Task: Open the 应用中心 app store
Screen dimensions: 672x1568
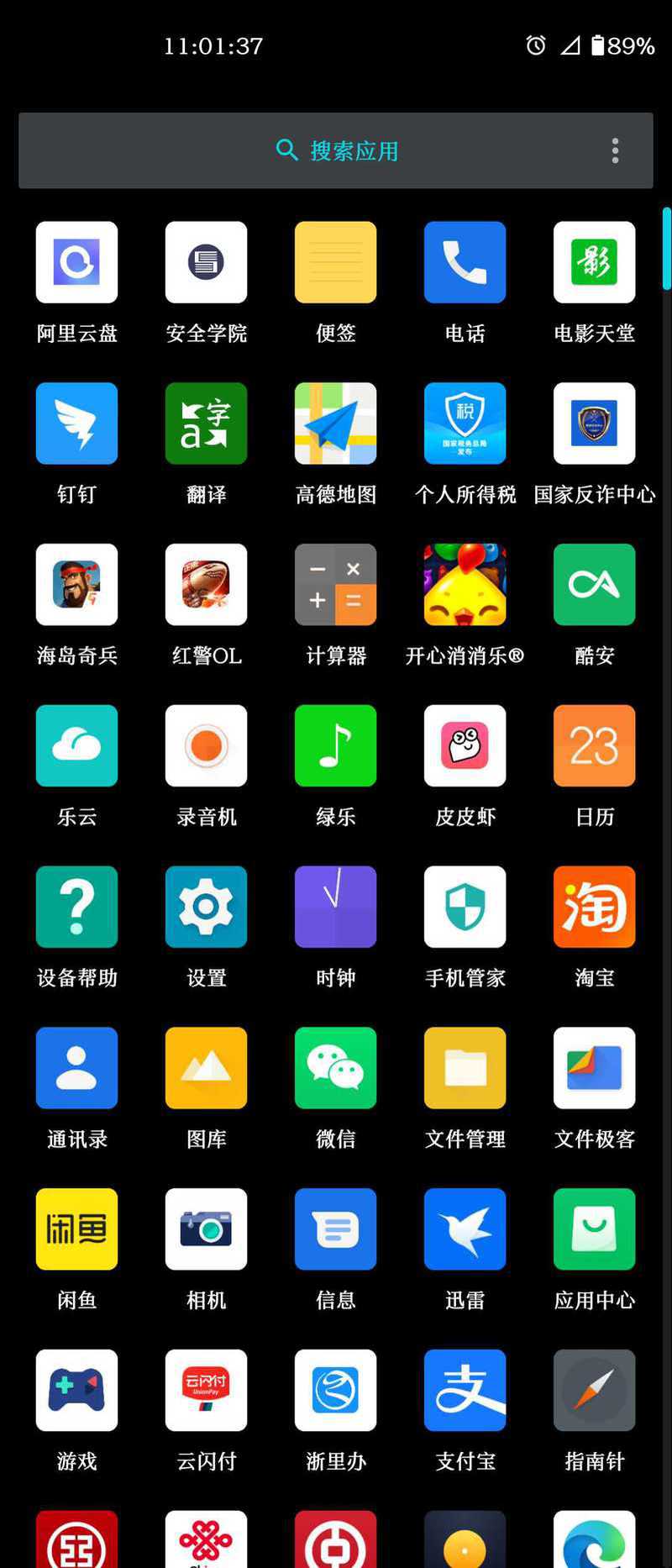Action: 594,1229
